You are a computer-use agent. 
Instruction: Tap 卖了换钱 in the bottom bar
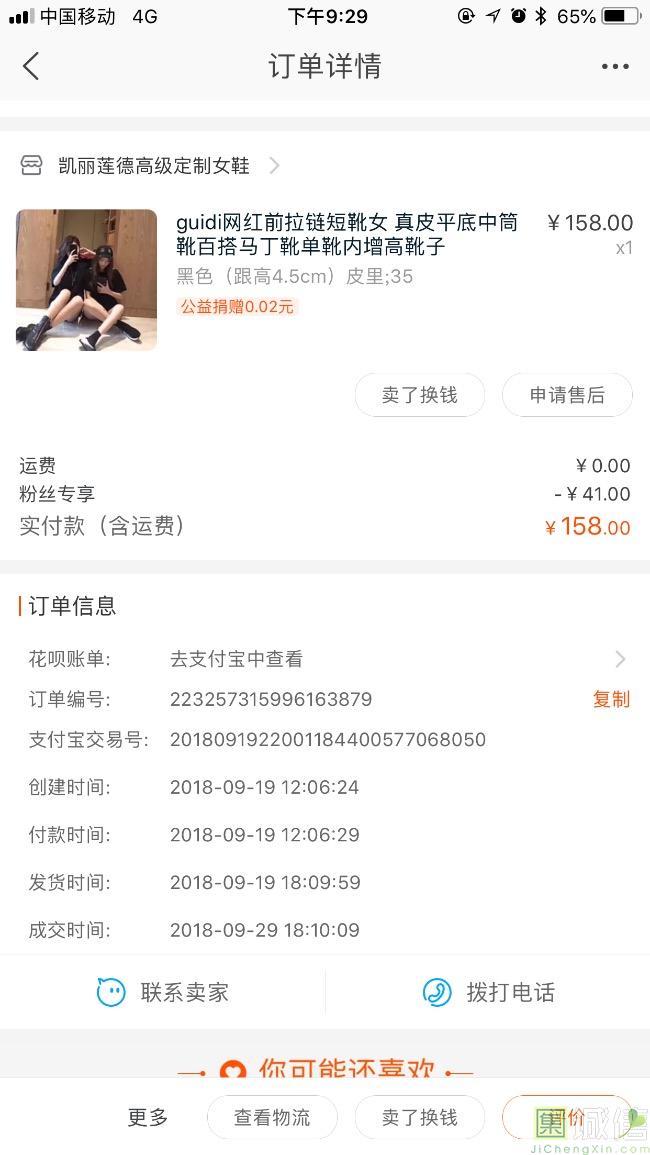pos(419,1117)
